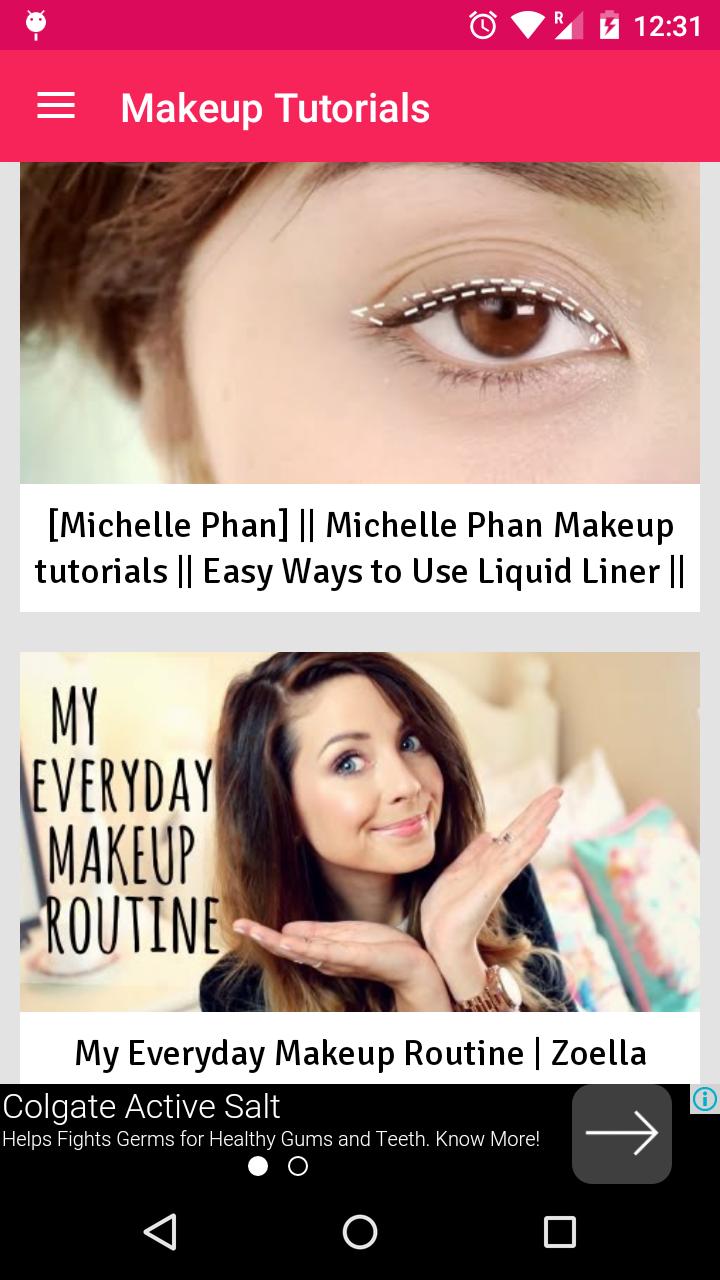Tap the alarm clock status icon
Viewport: 720px width, 1280px height.
(x=482, y=26)
